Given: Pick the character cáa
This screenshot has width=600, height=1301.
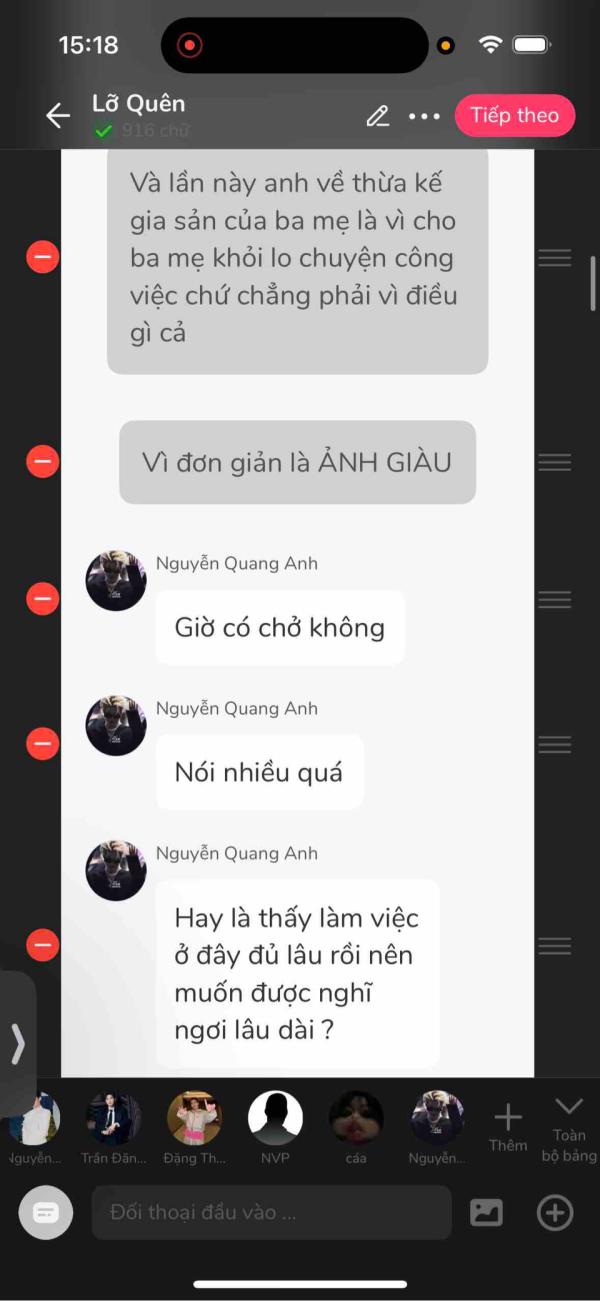Looking at the screenshot, I should click(x=356, y=1127).
